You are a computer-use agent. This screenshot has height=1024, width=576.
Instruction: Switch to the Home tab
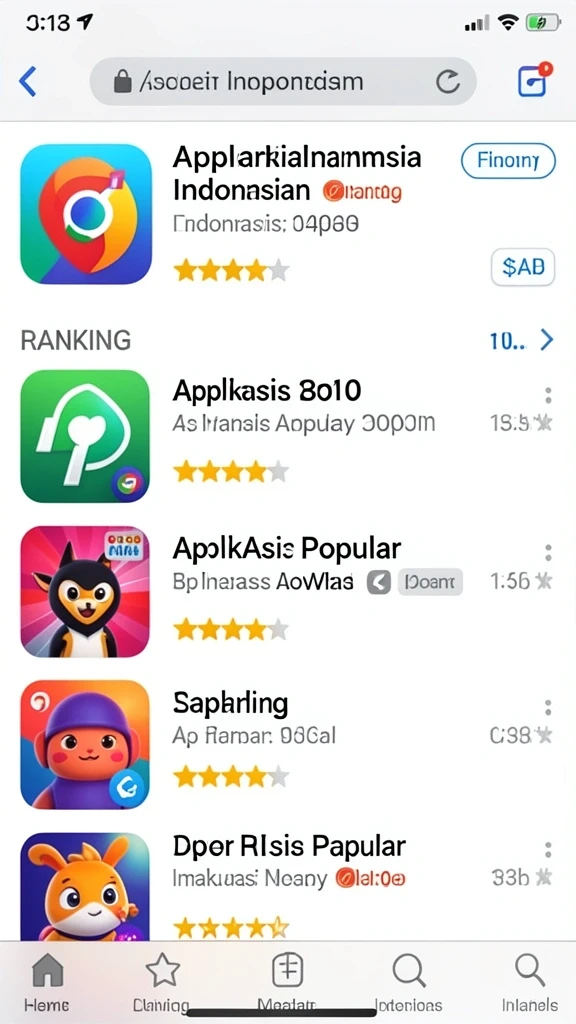click(47, 982)
